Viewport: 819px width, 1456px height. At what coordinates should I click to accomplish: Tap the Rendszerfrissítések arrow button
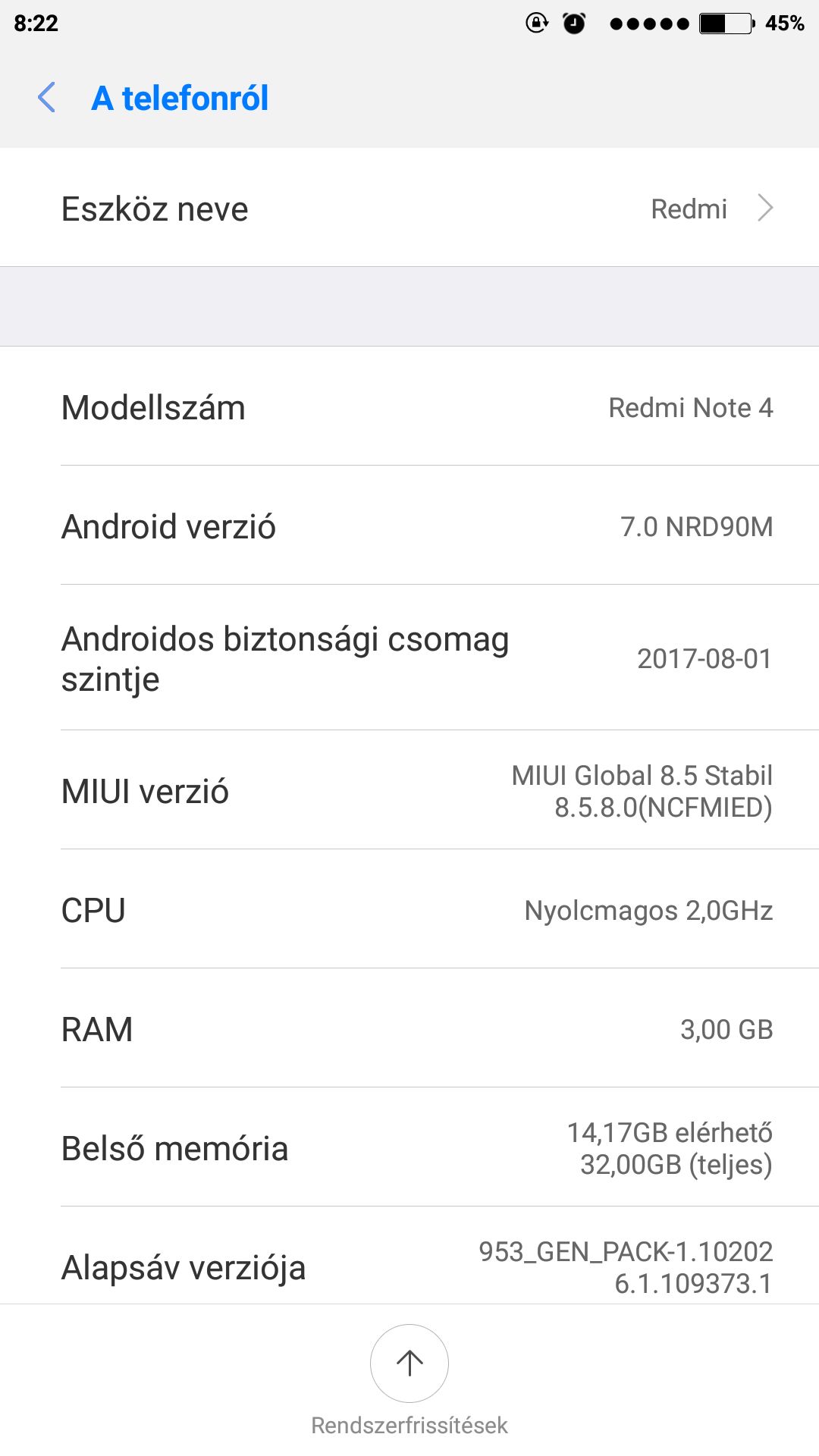click(x=409, y=1363)
